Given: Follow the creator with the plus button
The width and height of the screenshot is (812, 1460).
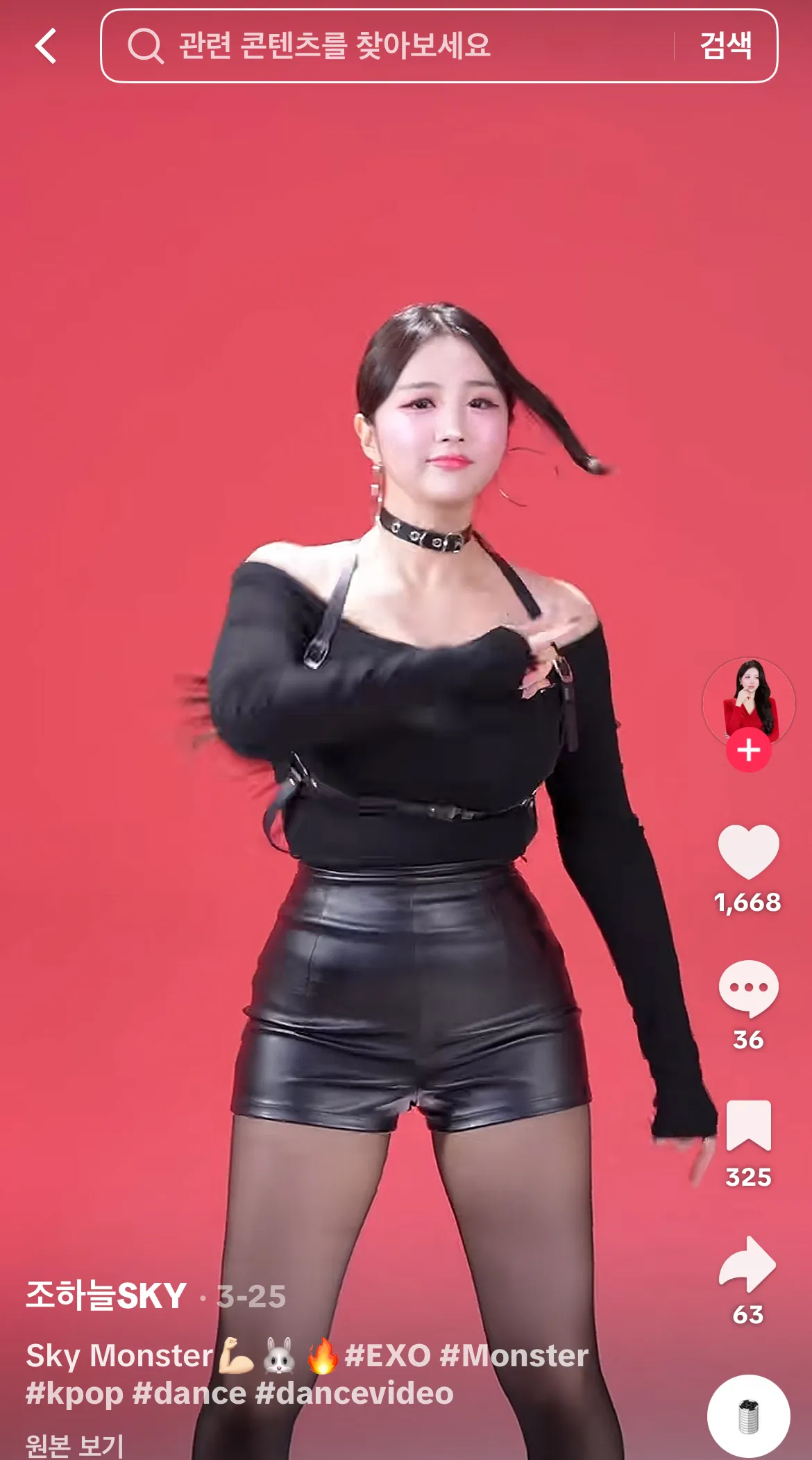Looking at the screenshot, I should 748,750.
